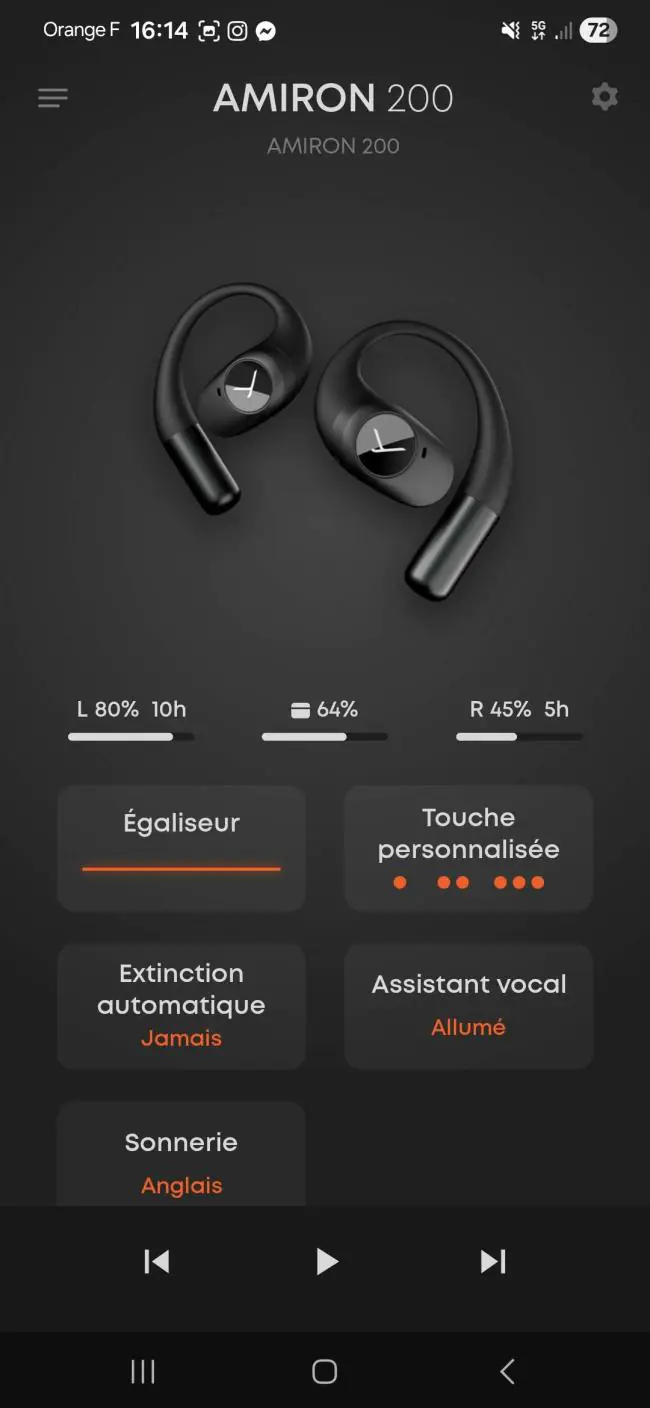Open the Assistant vocal card
Viewport: 650px width, 1408px height.
click(x=468, y=1006)
